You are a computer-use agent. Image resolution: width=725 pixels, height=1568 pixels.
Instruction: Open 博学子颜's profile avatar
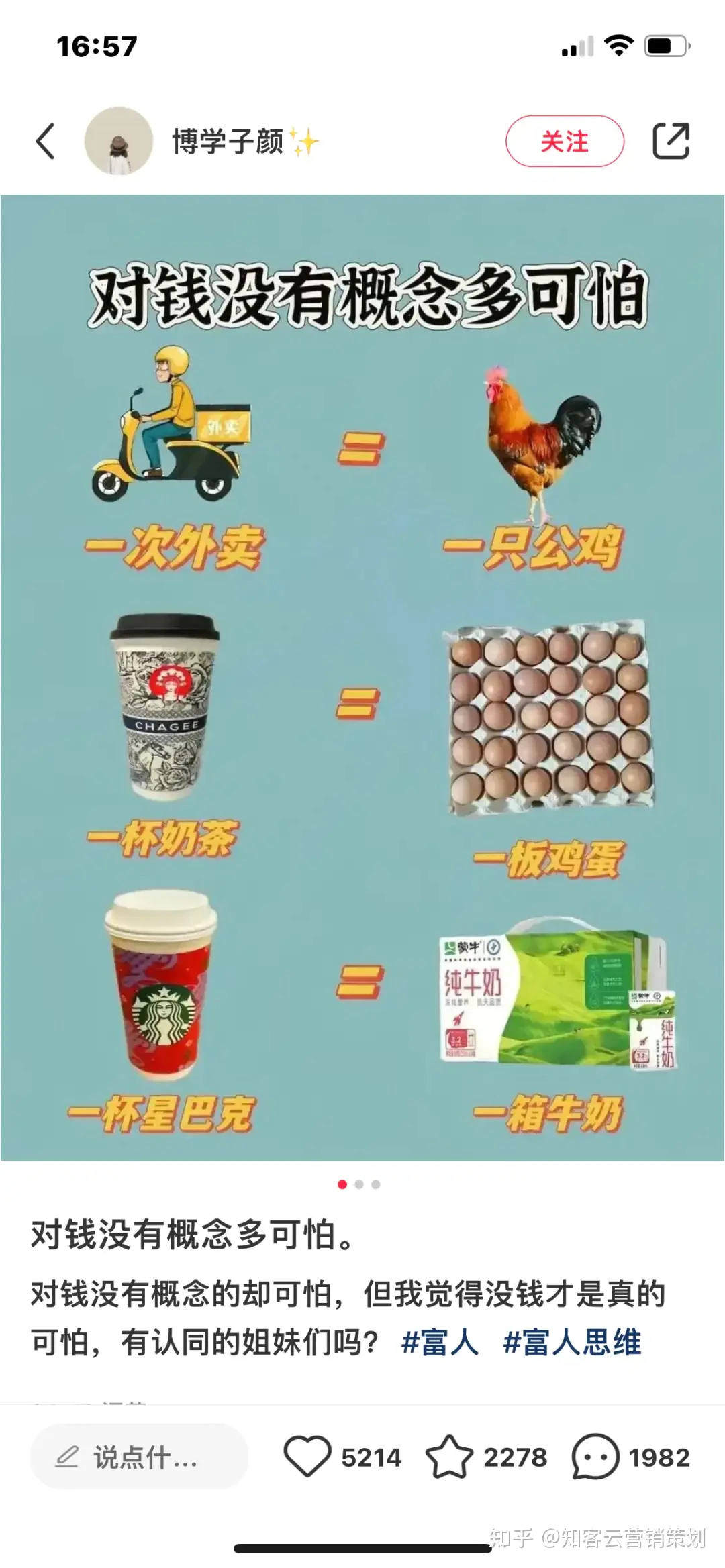tap(119, 142)
